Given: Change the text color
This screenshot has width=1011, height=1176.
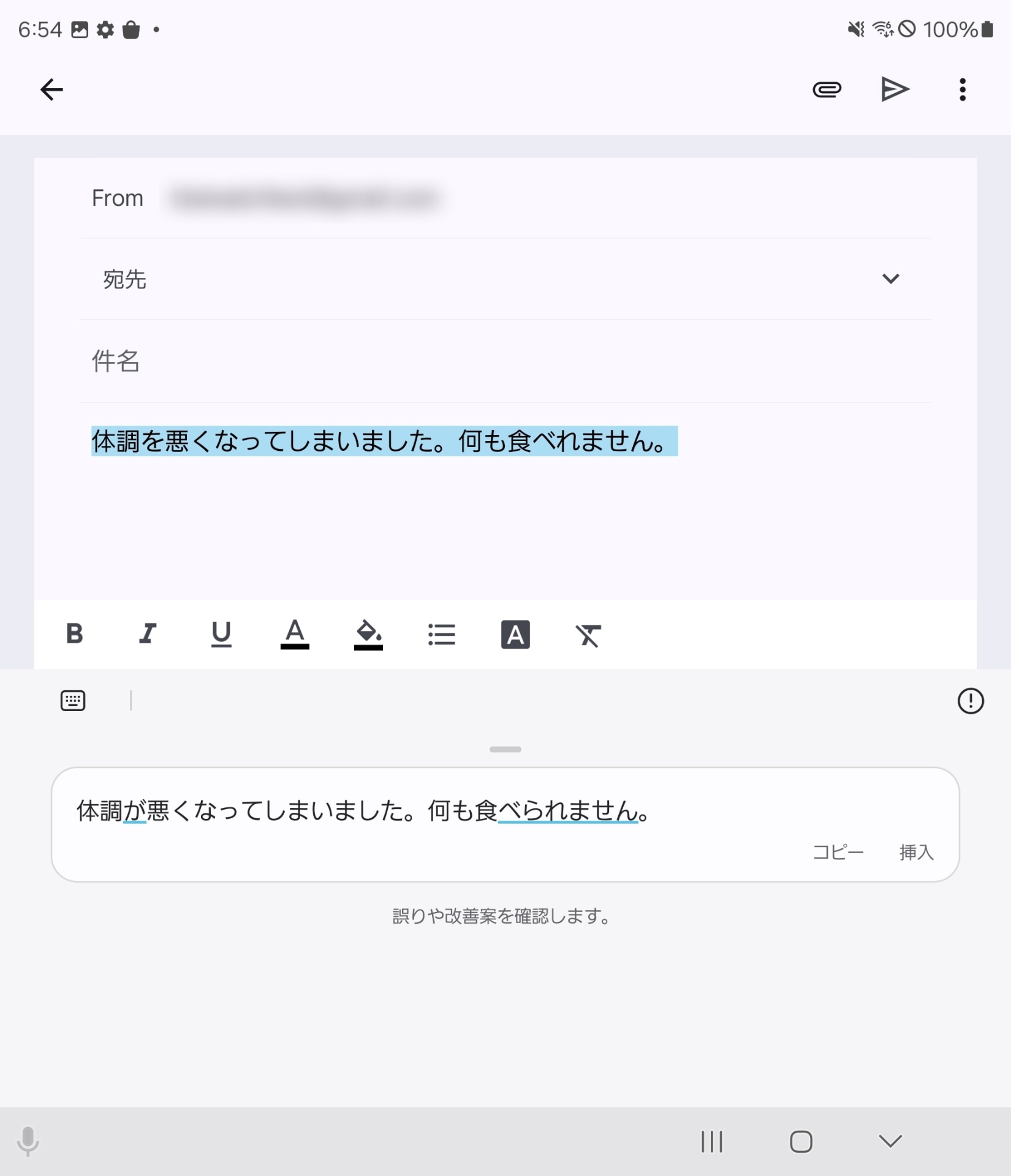Looking at the screenshot, I should tap(295, 634).
